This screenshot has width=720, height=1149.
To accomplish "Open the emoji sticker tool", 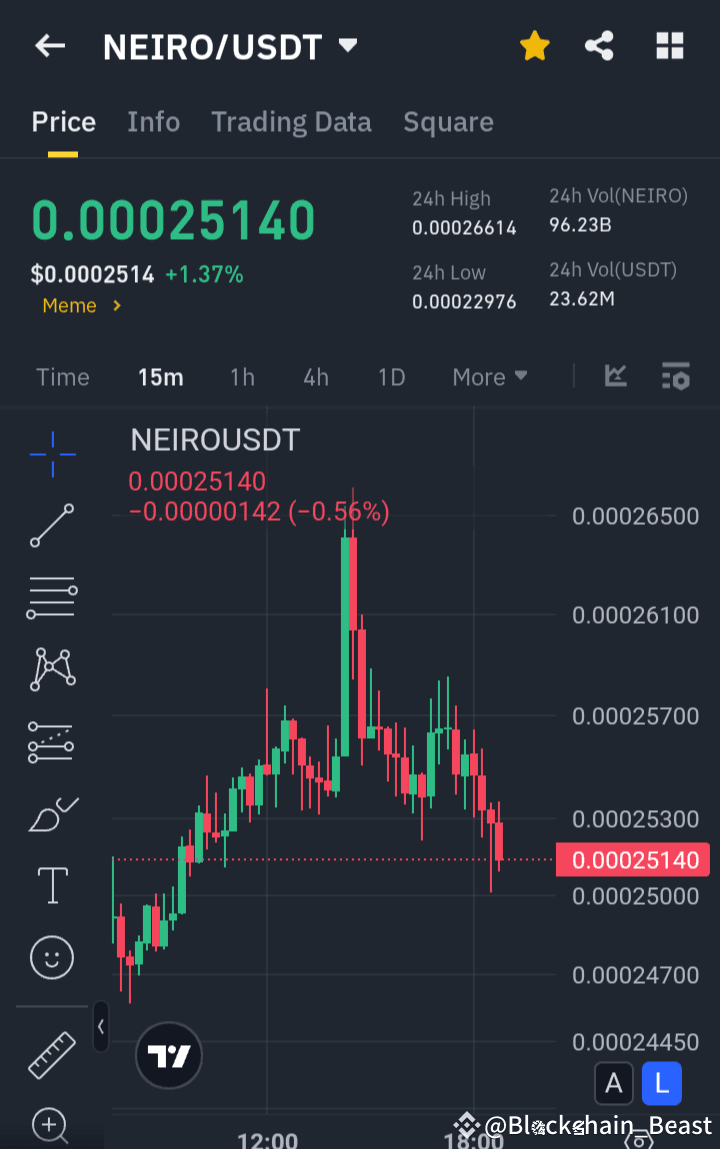I will pyautogui.click(x=51, y=957).
